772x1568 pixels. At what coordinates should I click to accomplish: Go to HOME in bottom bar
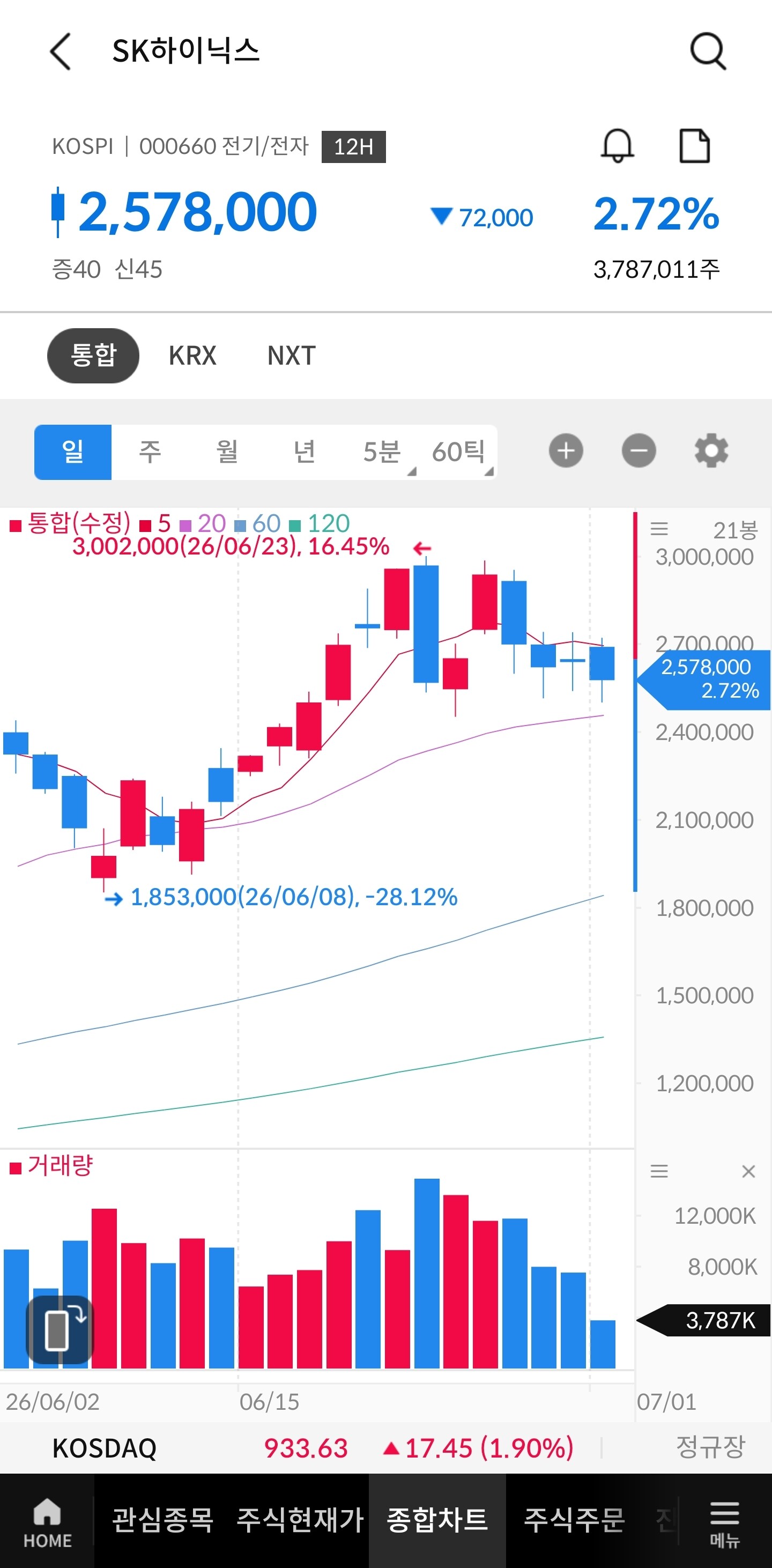tap(48, 1523)
